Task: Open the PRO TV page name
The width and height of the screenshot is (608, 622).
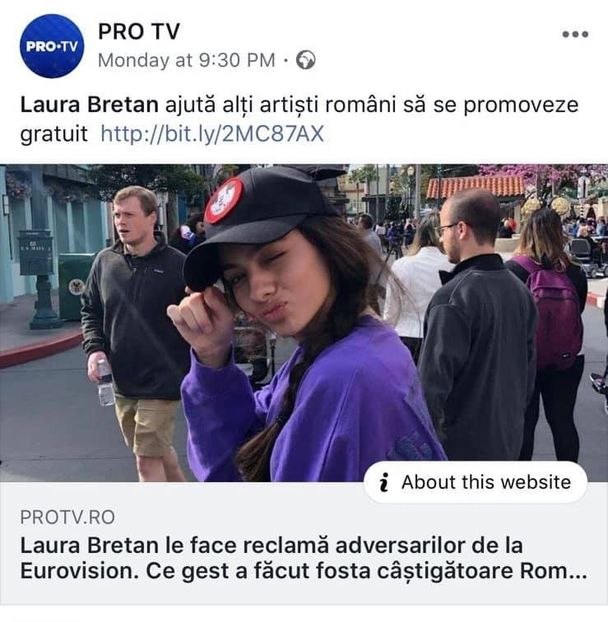Action: pos(138,31)
